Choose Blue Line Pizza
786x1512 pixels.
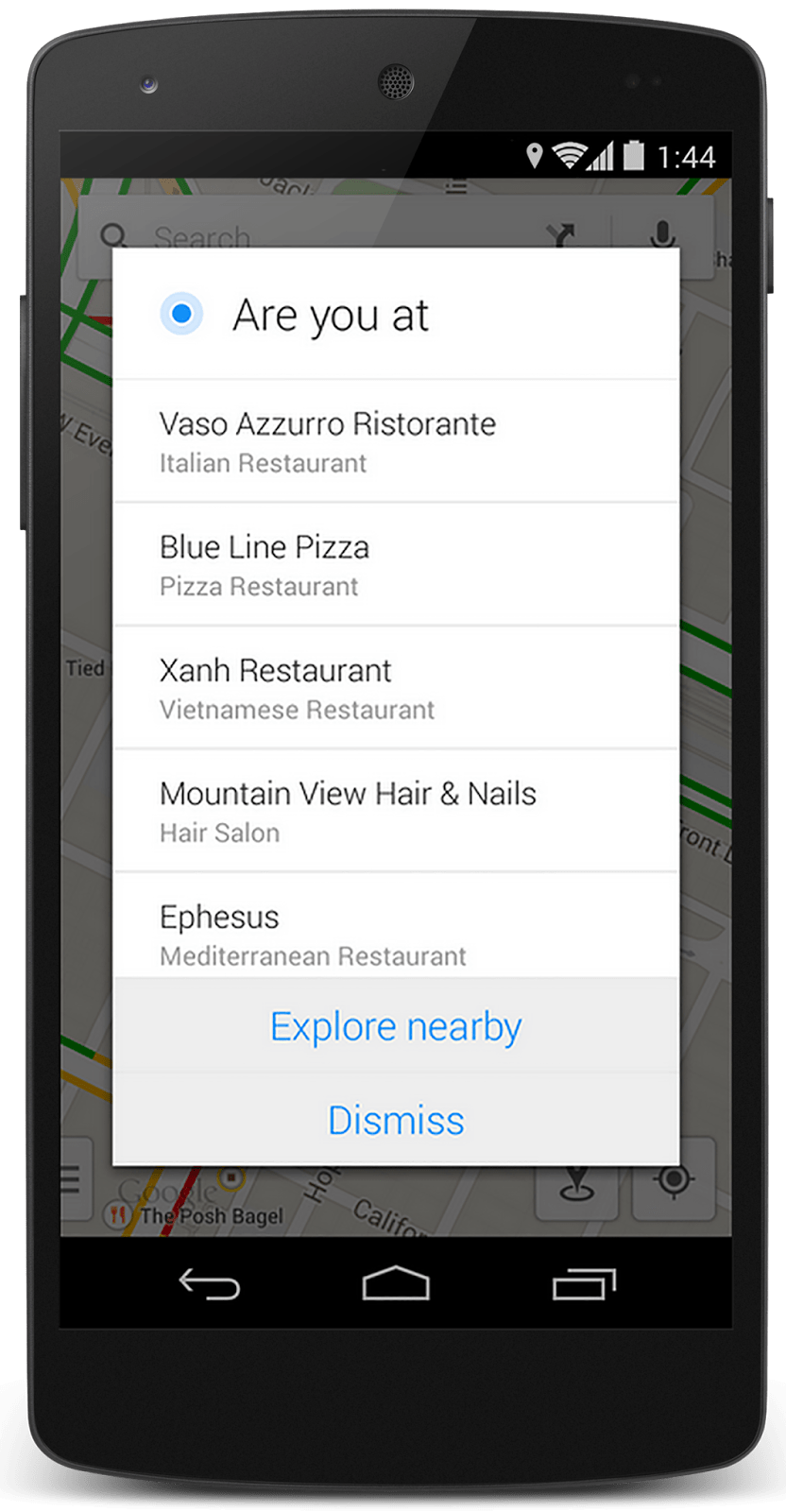[395, 564]
